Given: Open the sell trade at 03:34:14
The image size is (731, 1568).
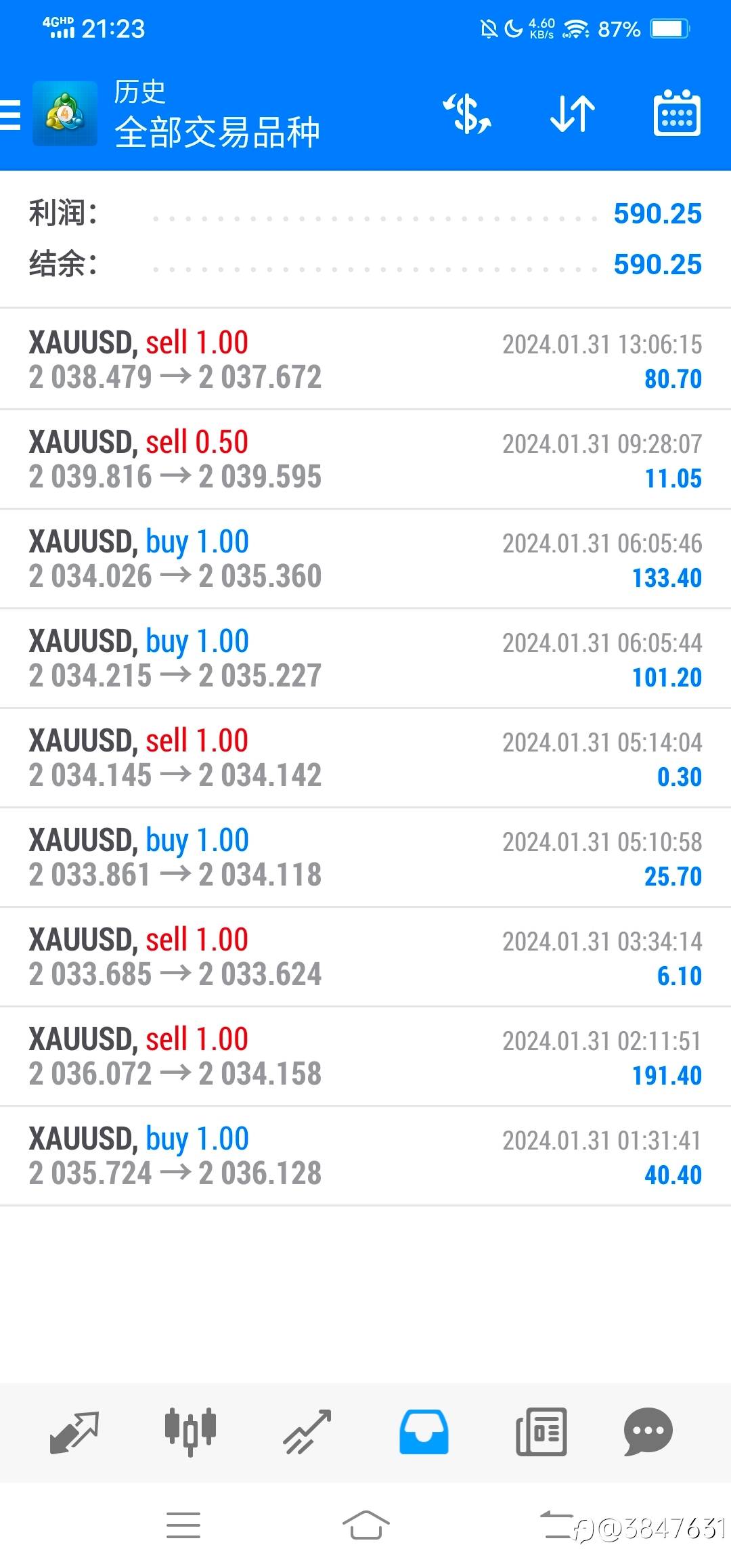Looking at the screenshot, I should [365, 957].
